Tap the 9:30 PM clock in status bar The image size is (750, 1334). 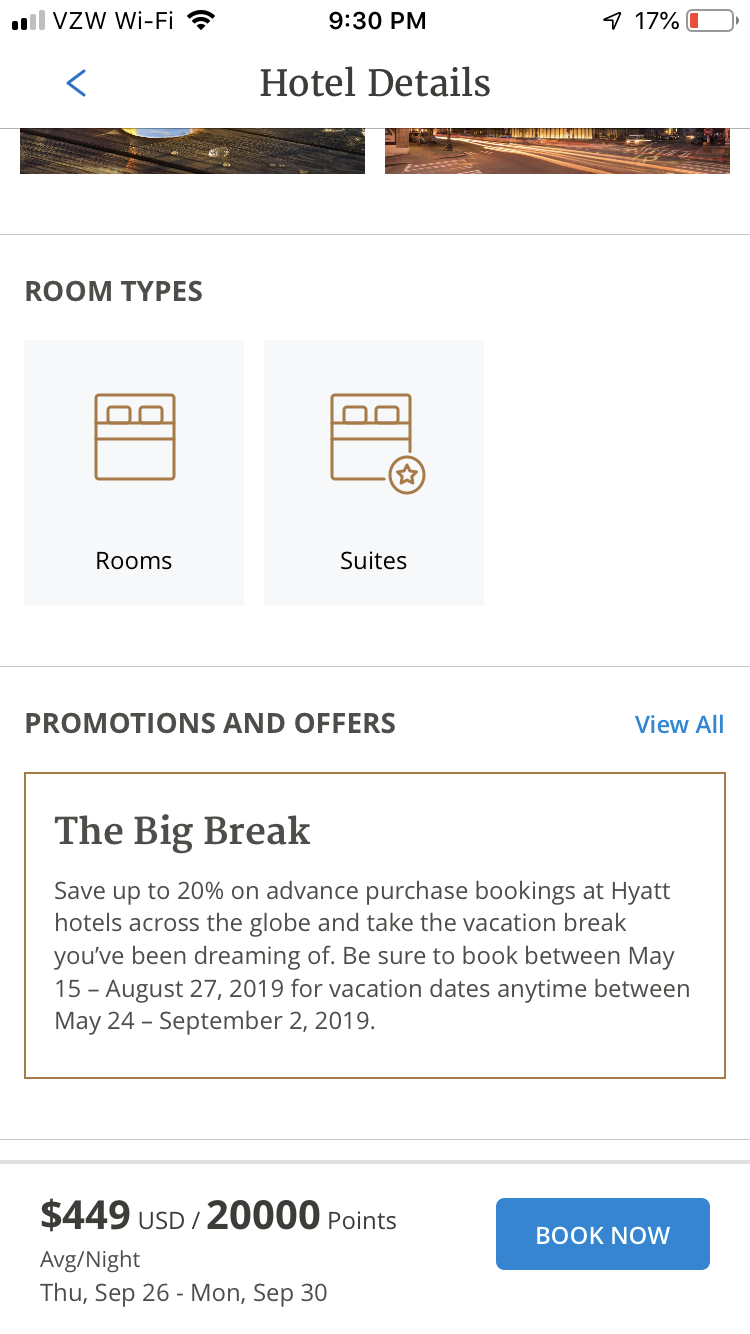pyautogui.click(x=377, y=19)
